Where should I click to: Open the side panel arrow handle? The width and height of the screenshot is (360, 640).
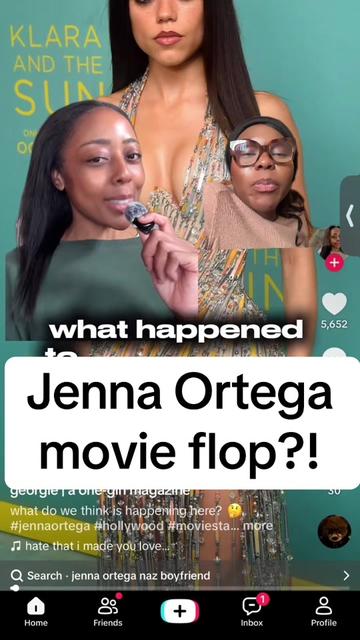tap(350, 216)
